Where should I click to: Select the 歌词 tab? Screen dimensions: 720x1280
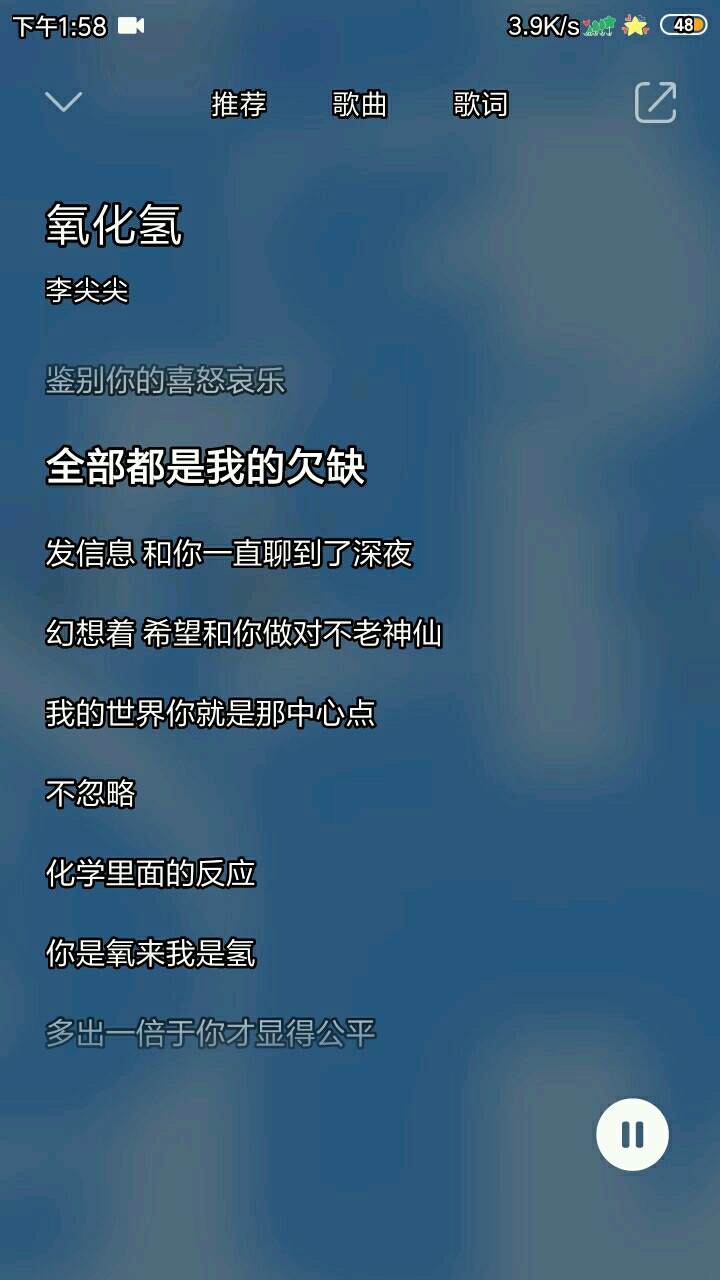pos(481,104)
